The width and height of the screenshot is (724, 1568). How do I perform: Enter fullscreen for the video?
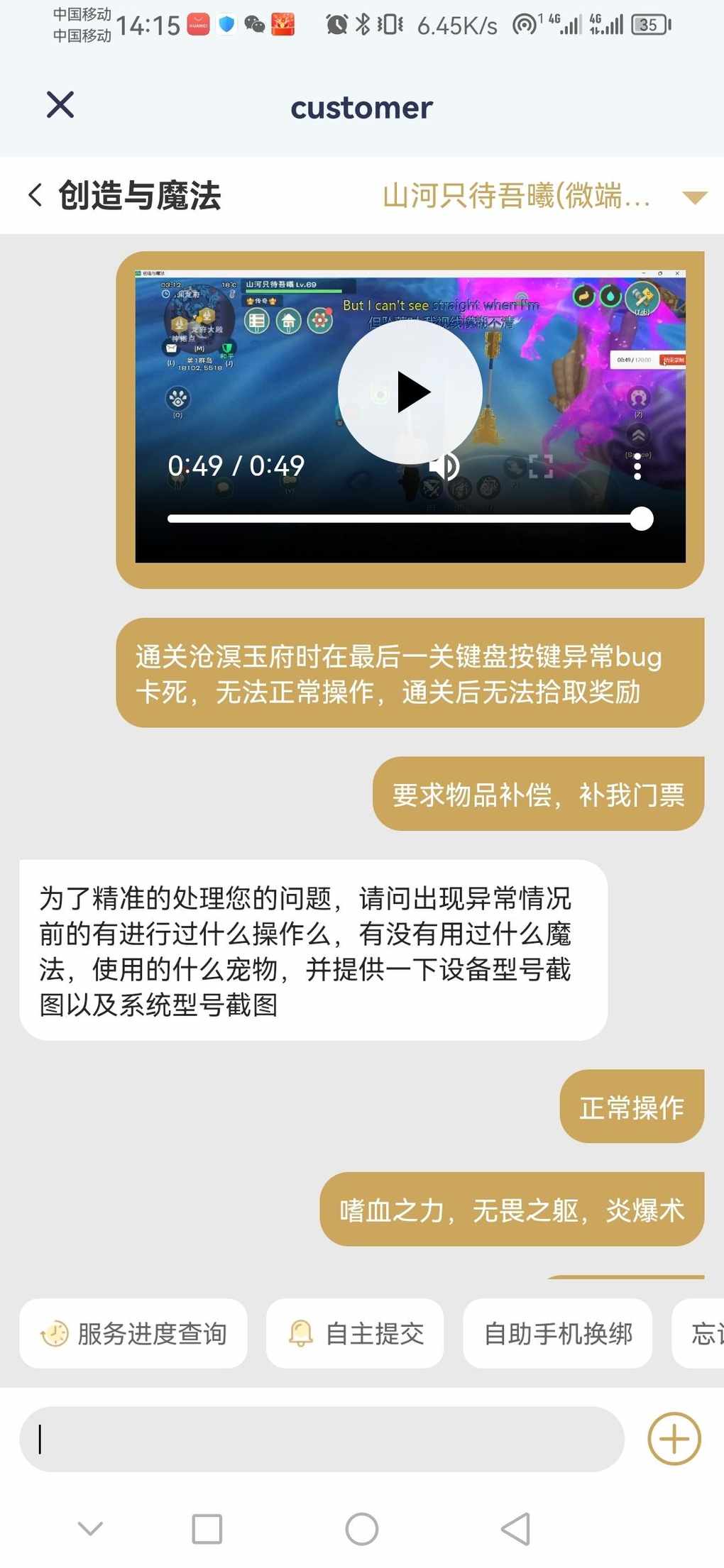541,466
